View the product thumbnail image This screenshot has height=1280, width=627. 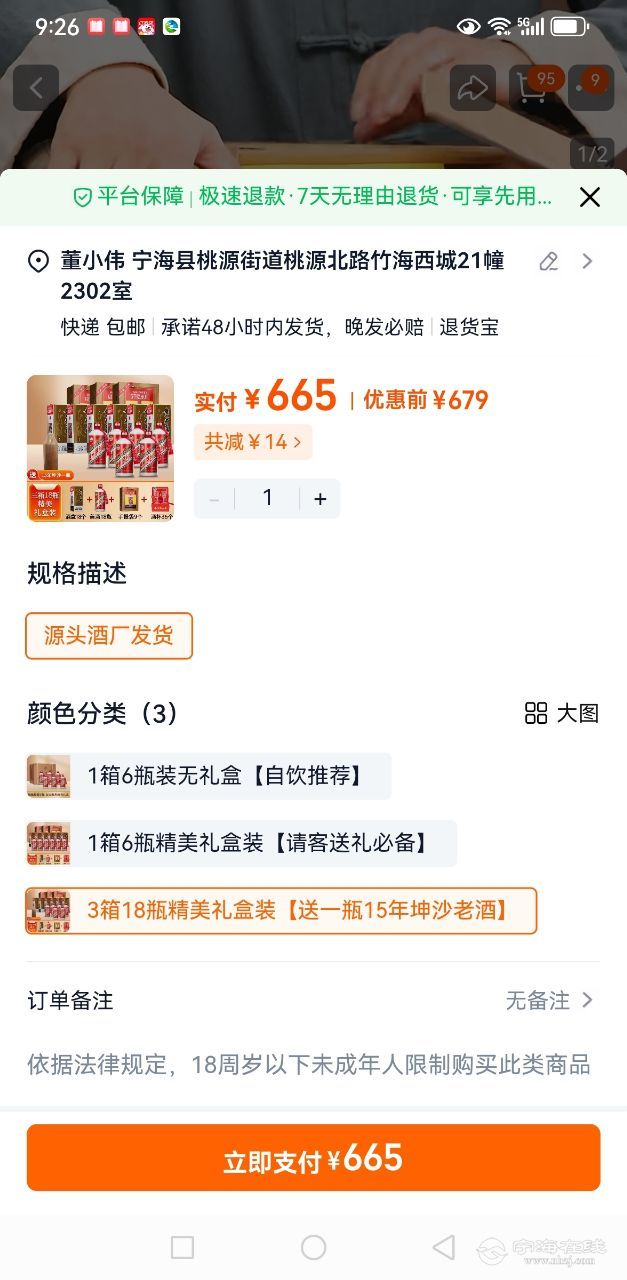point(100,448)
